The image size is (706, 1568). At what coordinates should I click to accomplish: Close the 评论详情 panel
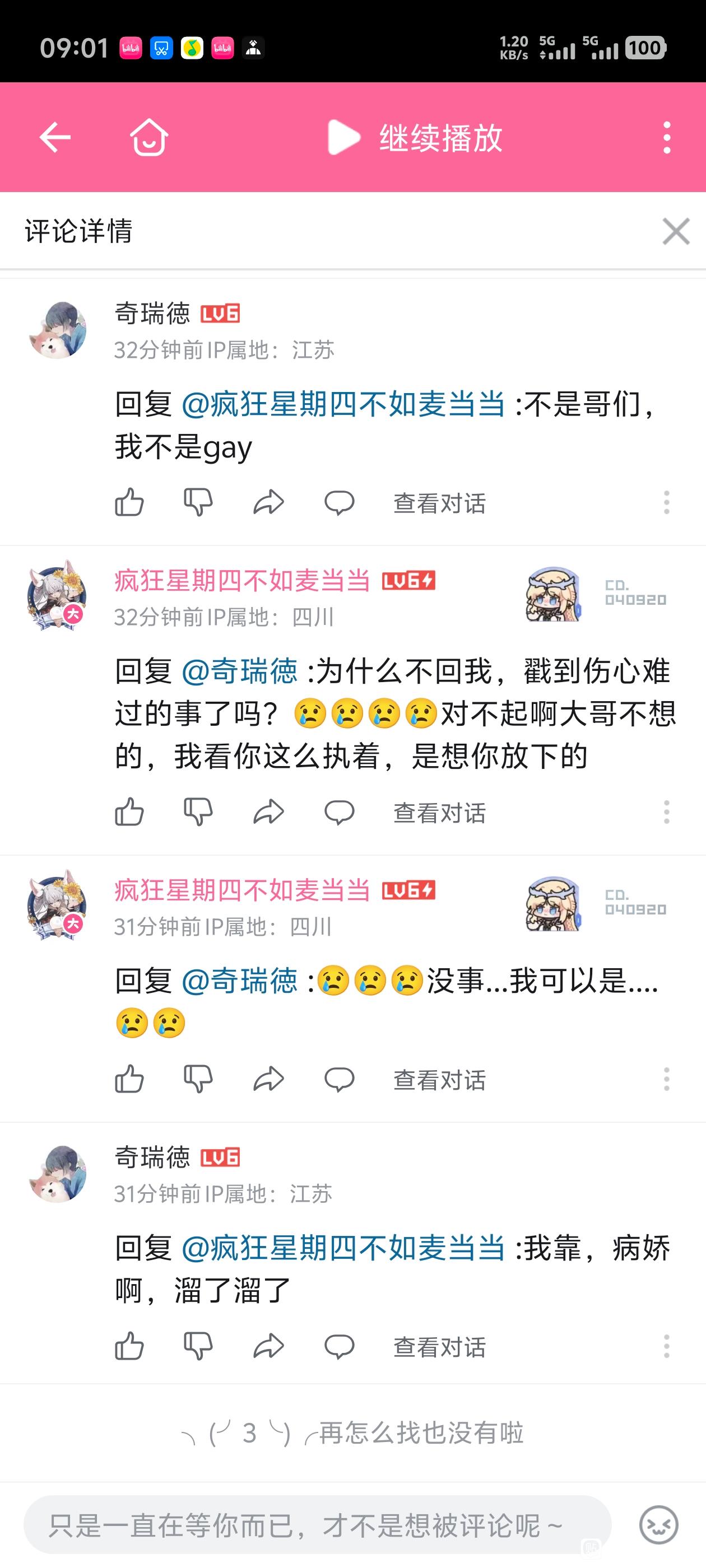point(676,231)
